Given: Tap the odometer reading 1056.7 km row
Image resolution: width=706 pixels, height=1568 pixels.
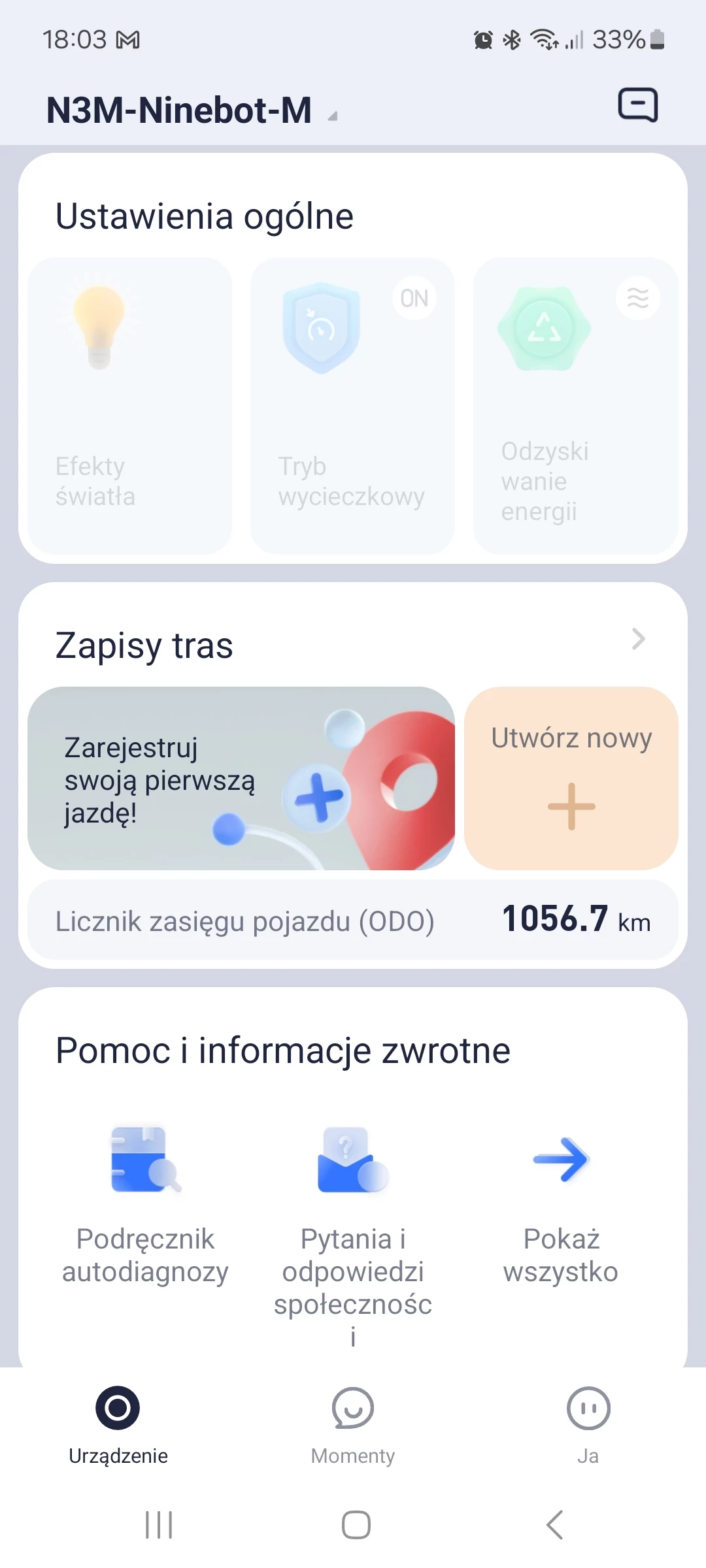Looking at the screenshot, I should pos(353,920).
